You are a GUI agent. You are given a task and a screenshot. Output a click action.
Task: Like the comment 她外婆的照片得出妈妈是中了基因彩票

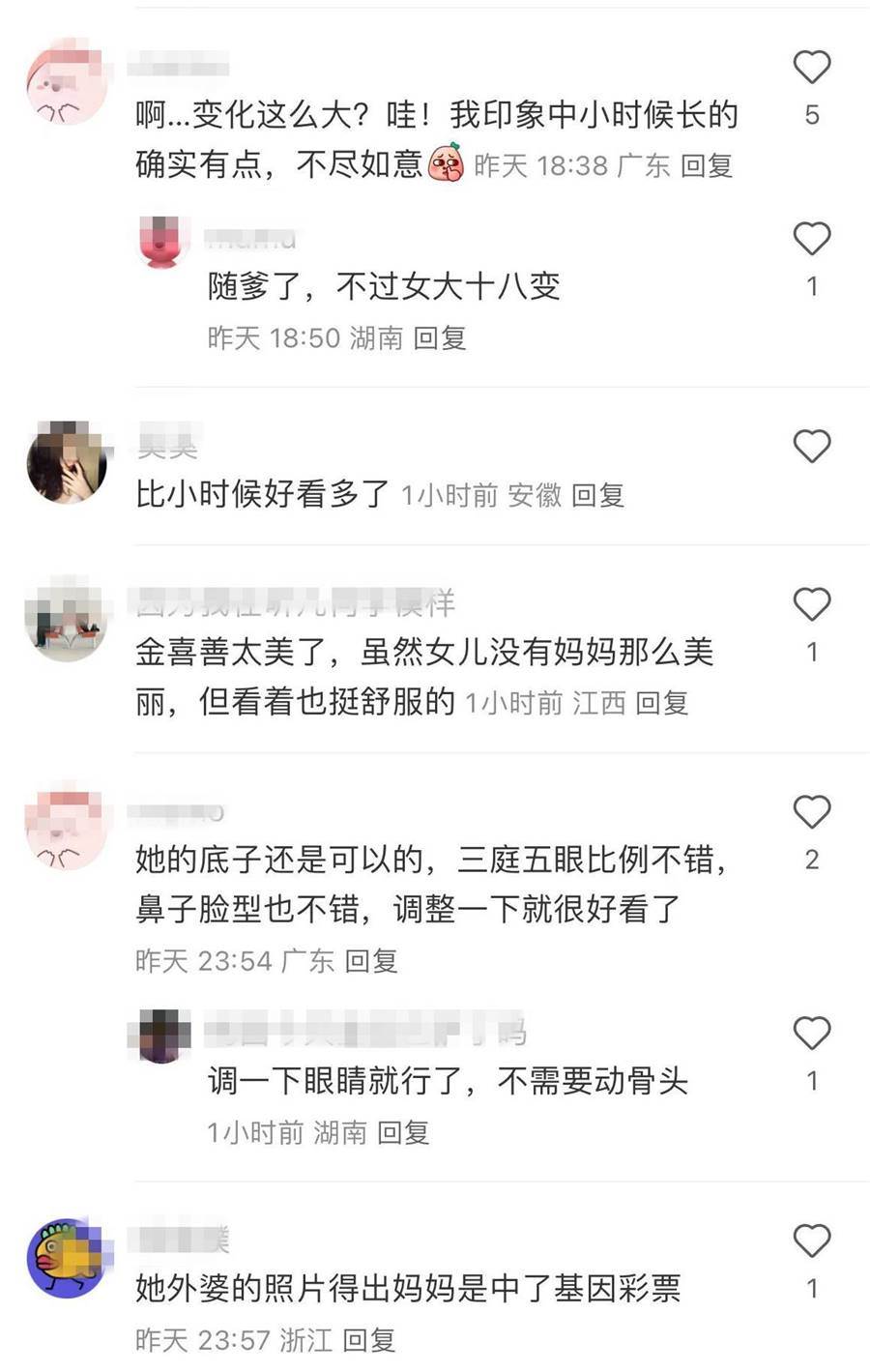[811, 1241]
